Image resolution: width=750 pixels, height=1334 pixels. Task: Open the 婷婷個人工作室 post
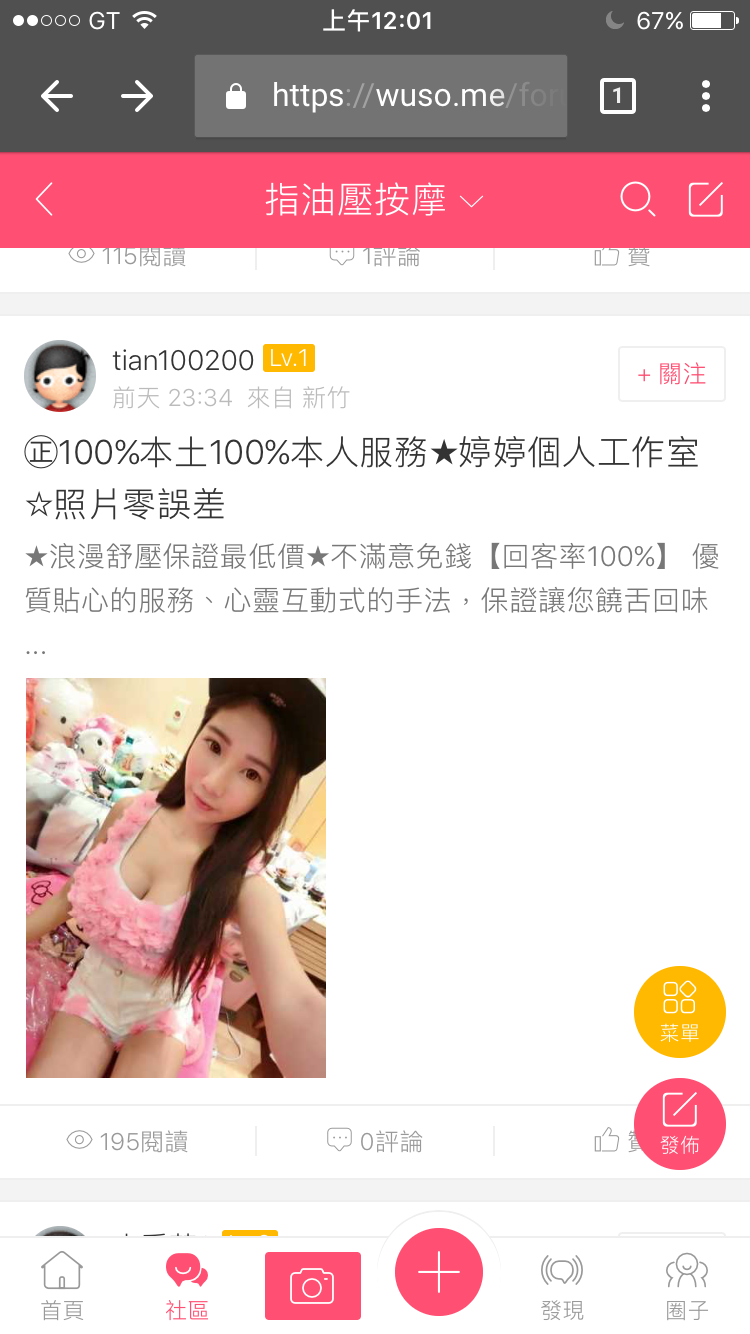tap(361, 478)
